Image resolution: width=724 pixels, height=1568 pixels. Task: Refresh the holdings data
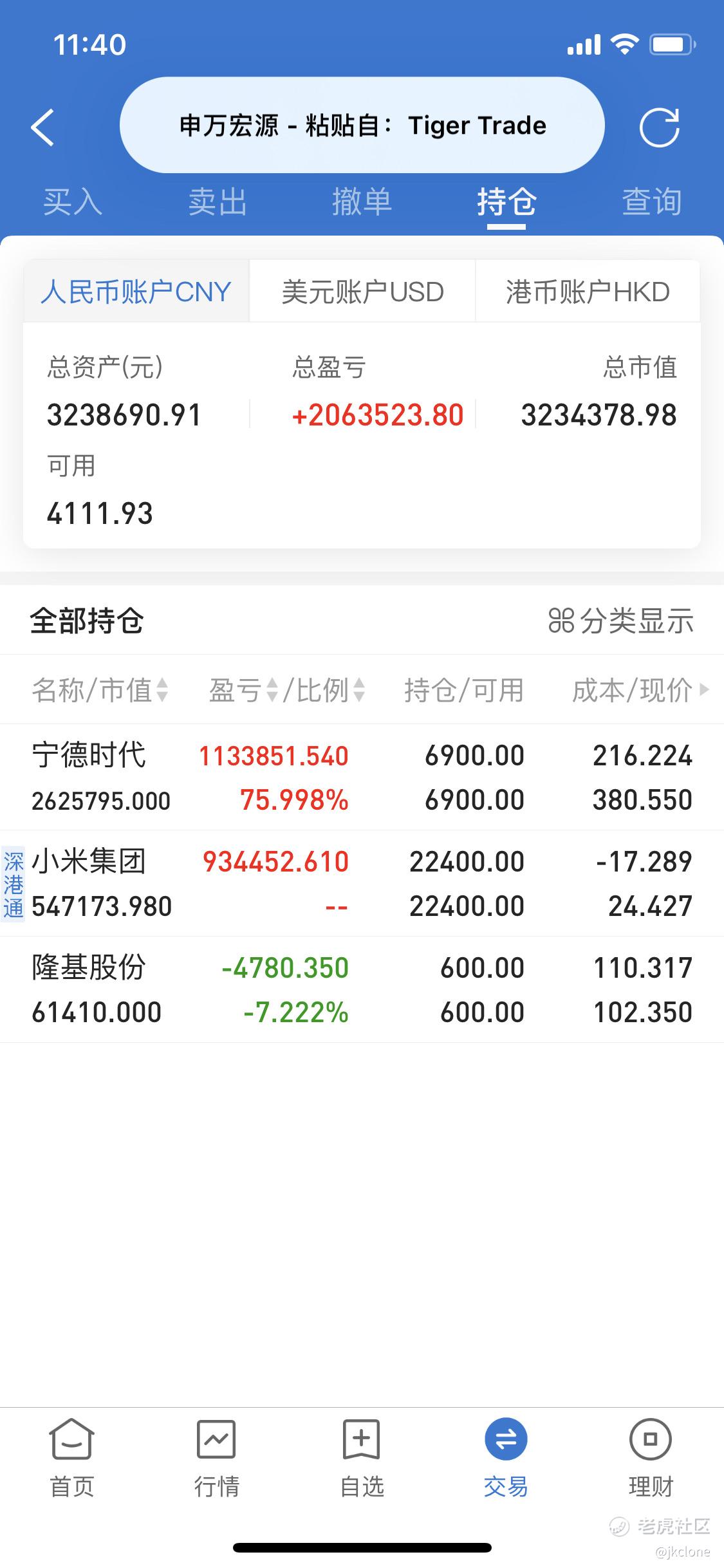pyautogui.click(x=659, y=127)
